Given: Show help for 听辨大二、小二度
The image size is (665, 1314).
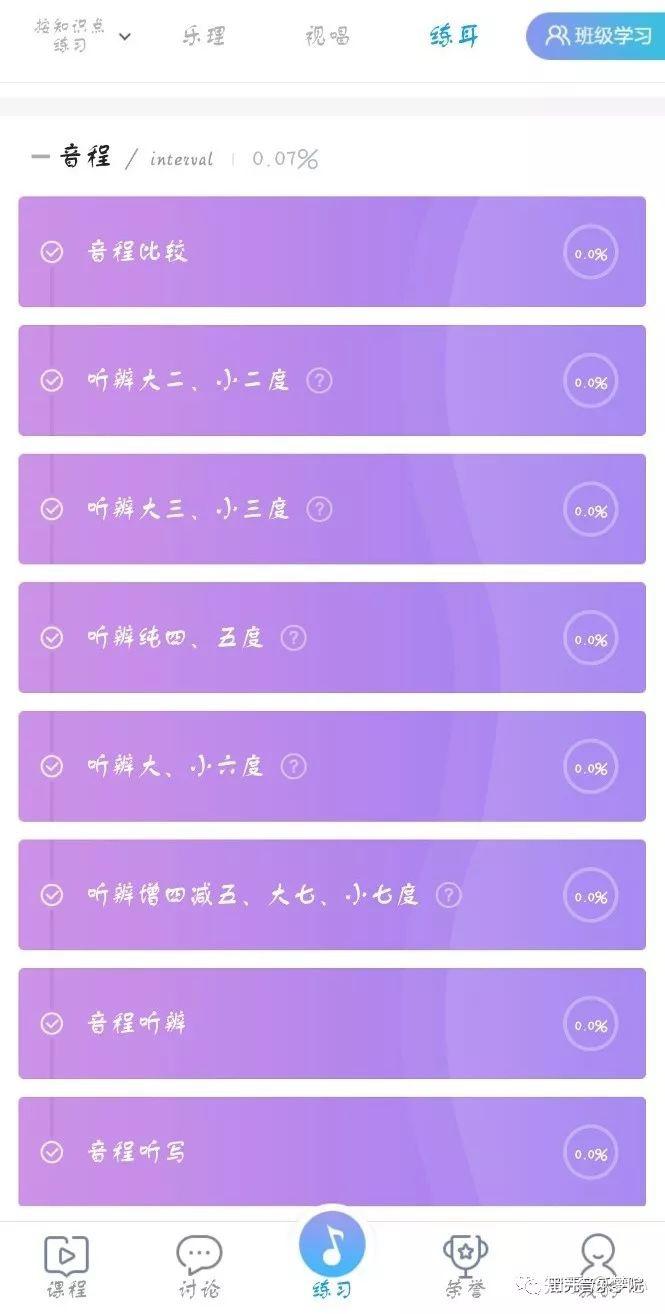Looking at the screenshot, I should click(319, 381).
